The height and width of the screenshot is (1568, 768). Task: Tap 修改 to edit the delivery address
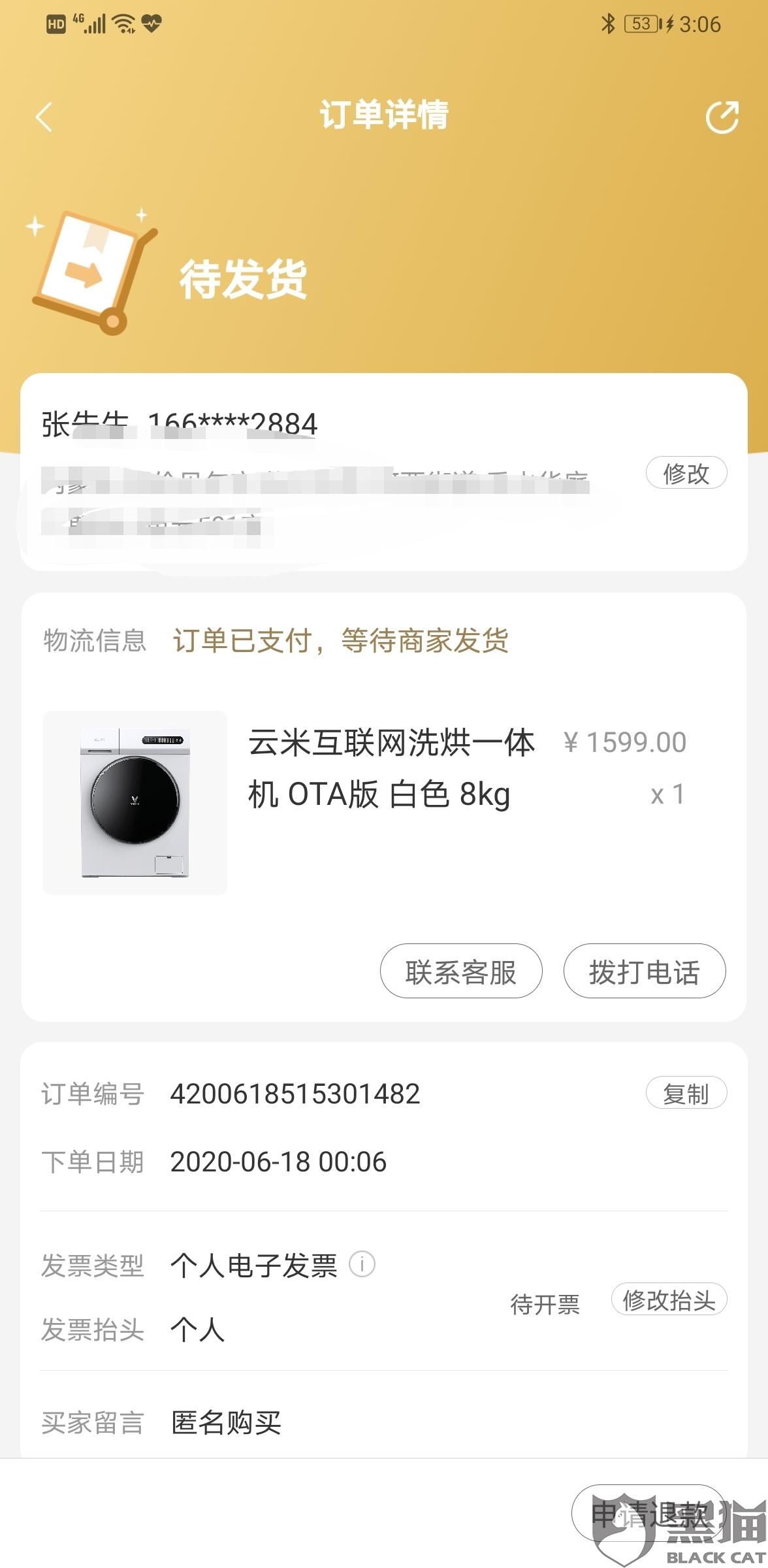tap(686, 473)
